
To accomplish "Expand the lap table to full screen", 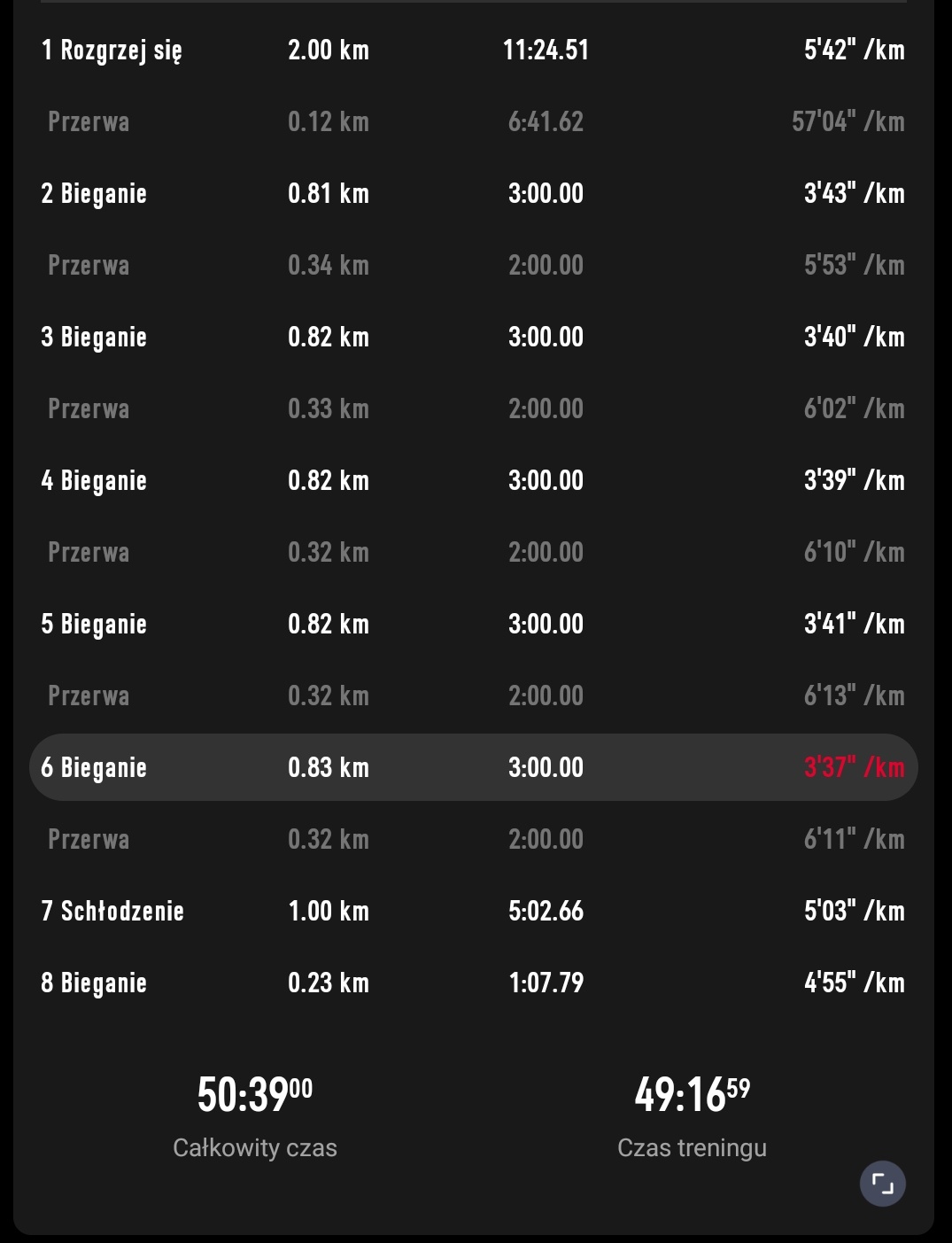I will coord(882,1184).
